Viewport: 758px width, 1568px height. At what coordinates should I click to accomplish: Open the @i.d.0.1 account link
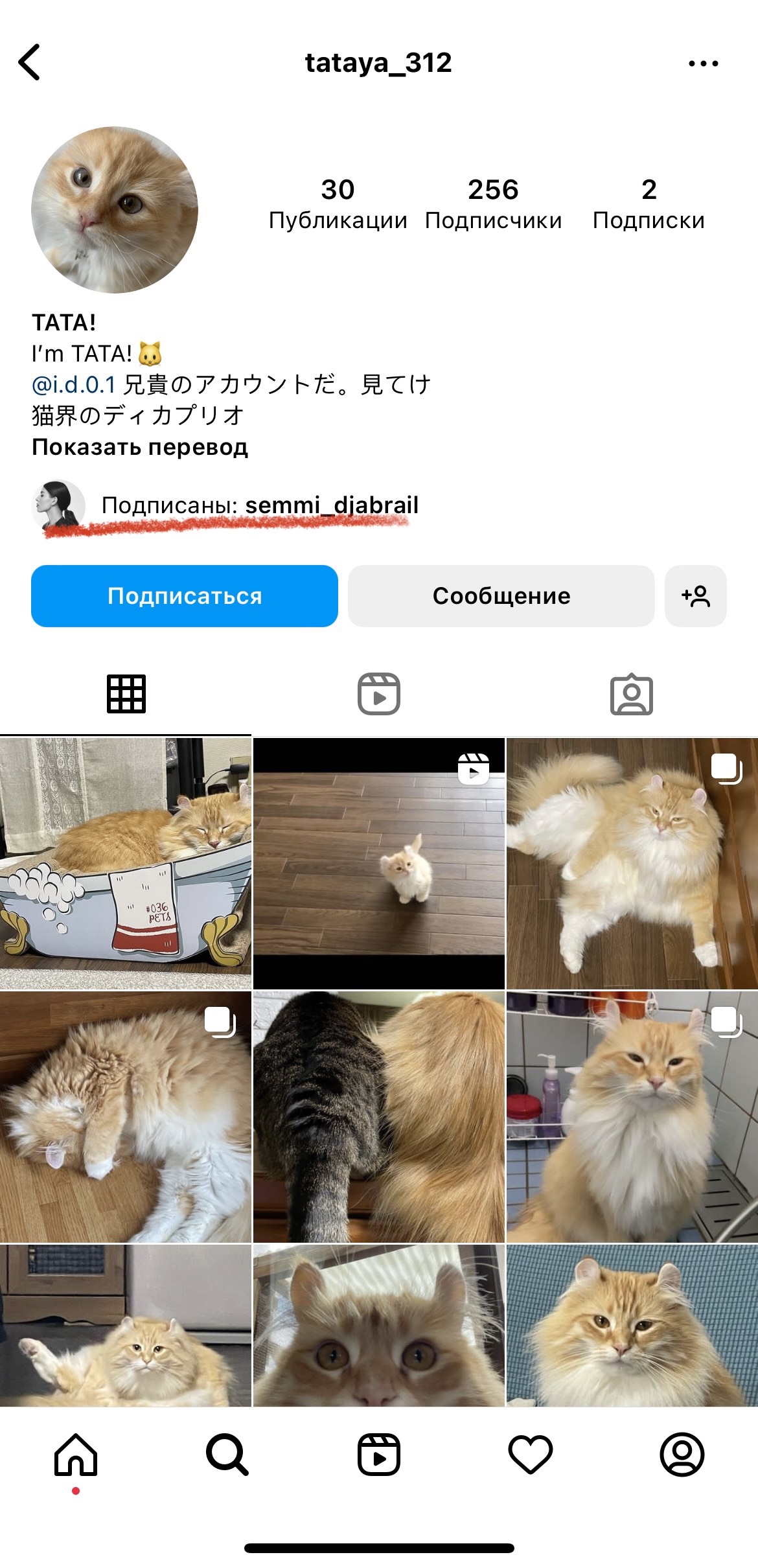click(74, 384)
